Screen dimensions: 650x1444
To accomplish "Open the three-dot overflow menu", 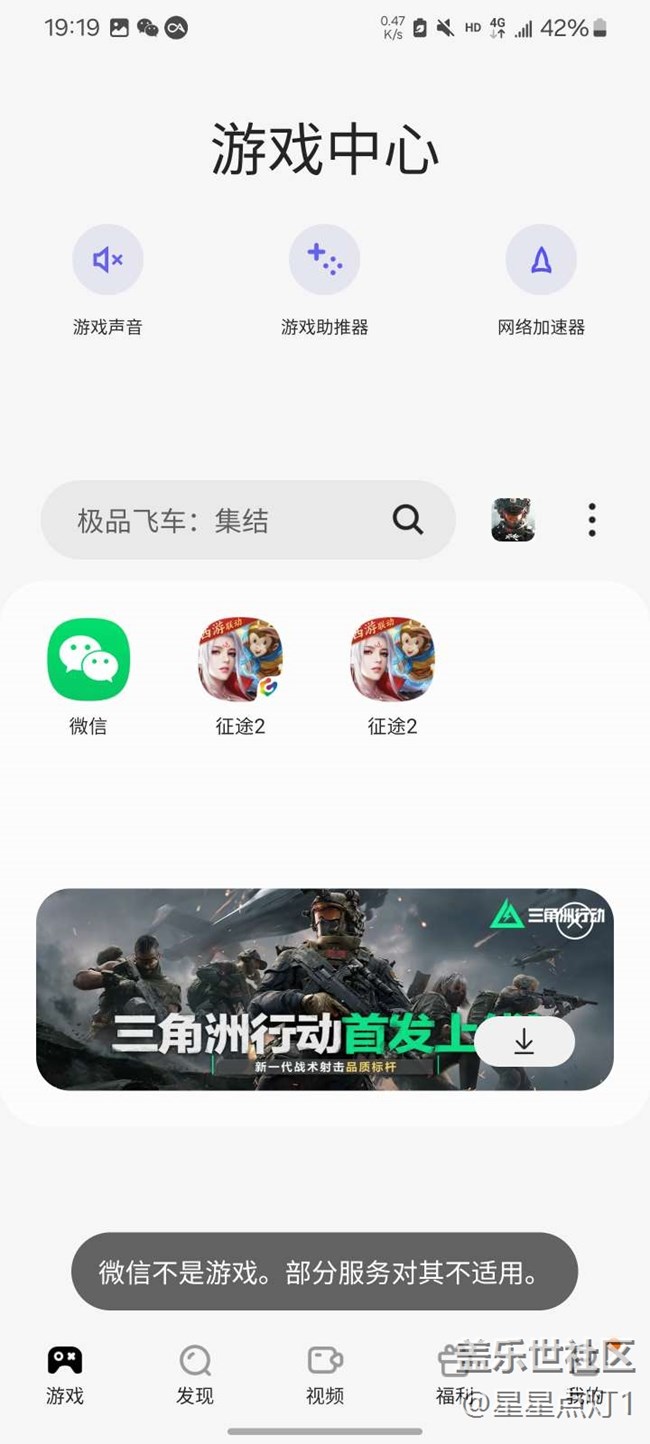I will (x=592, y=520).
